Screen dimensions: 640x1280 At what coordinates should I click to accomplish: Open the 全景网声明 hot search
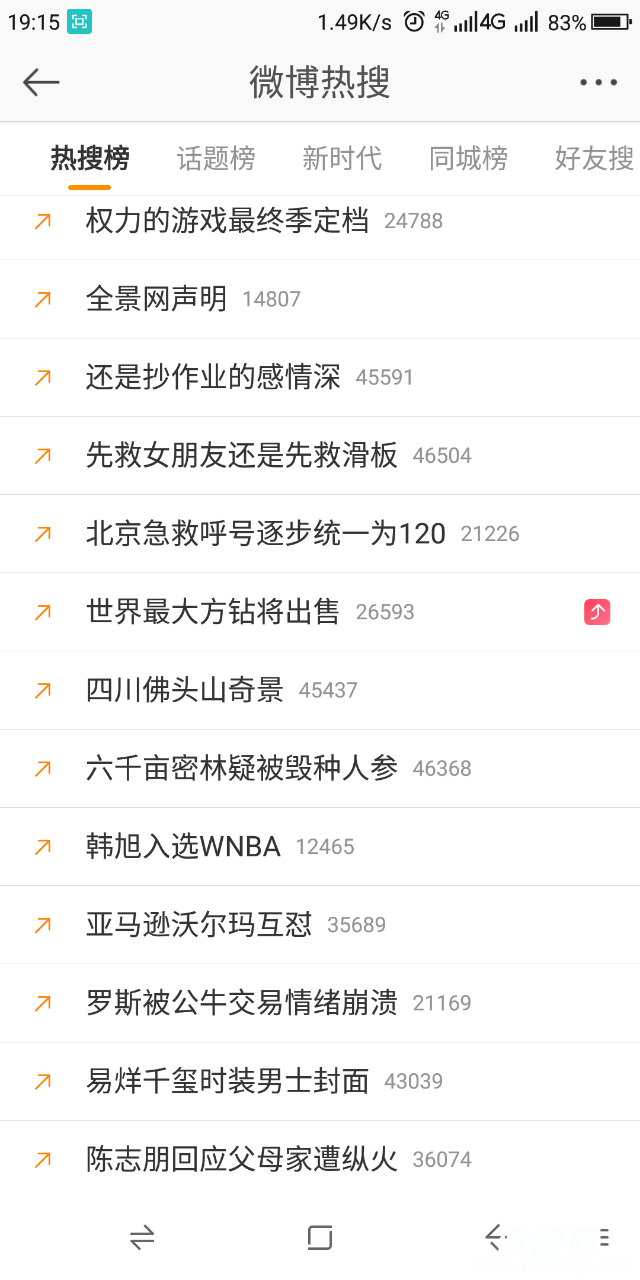point(157,299)
